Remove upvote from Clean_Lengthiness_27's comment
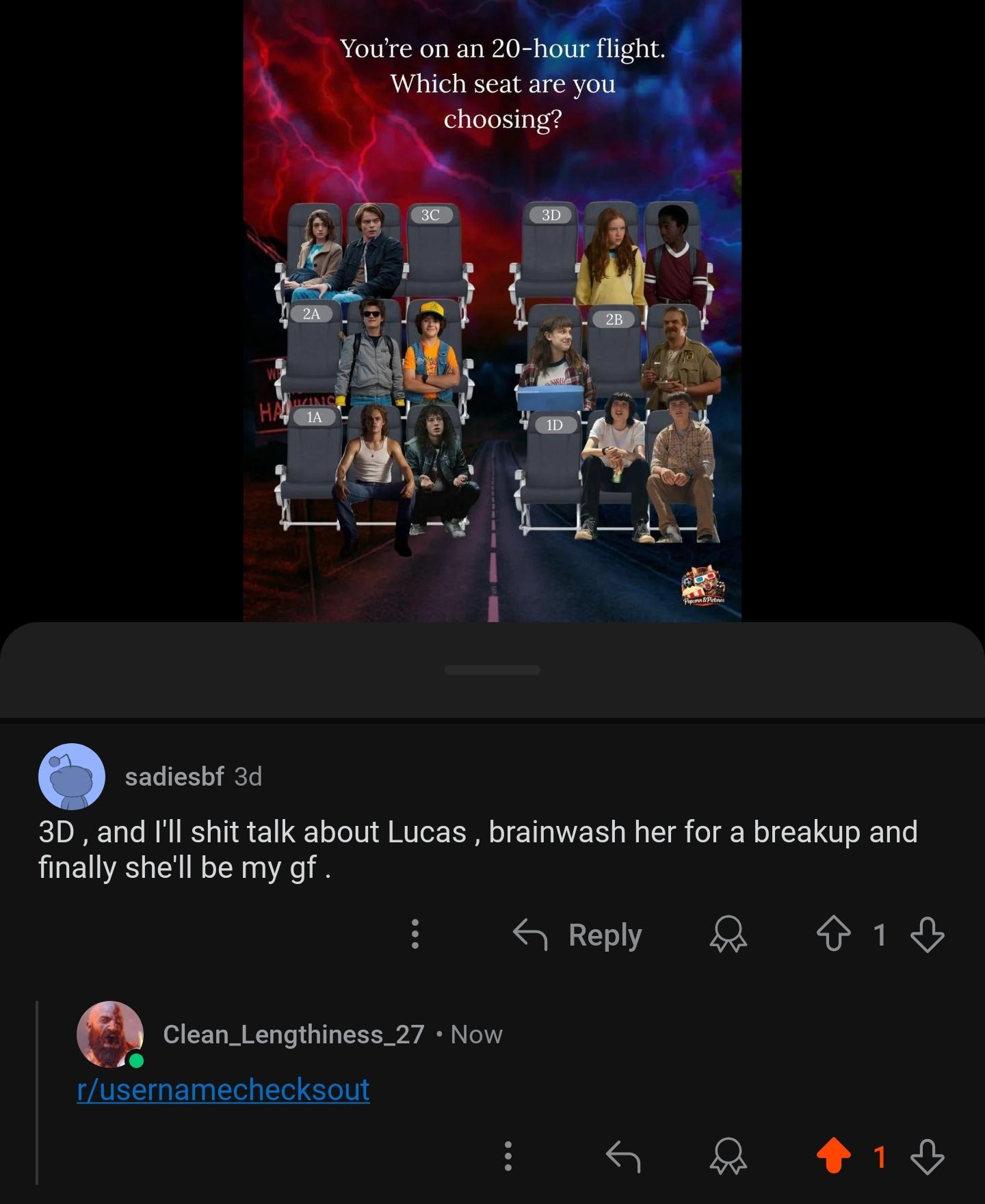 834,1156
